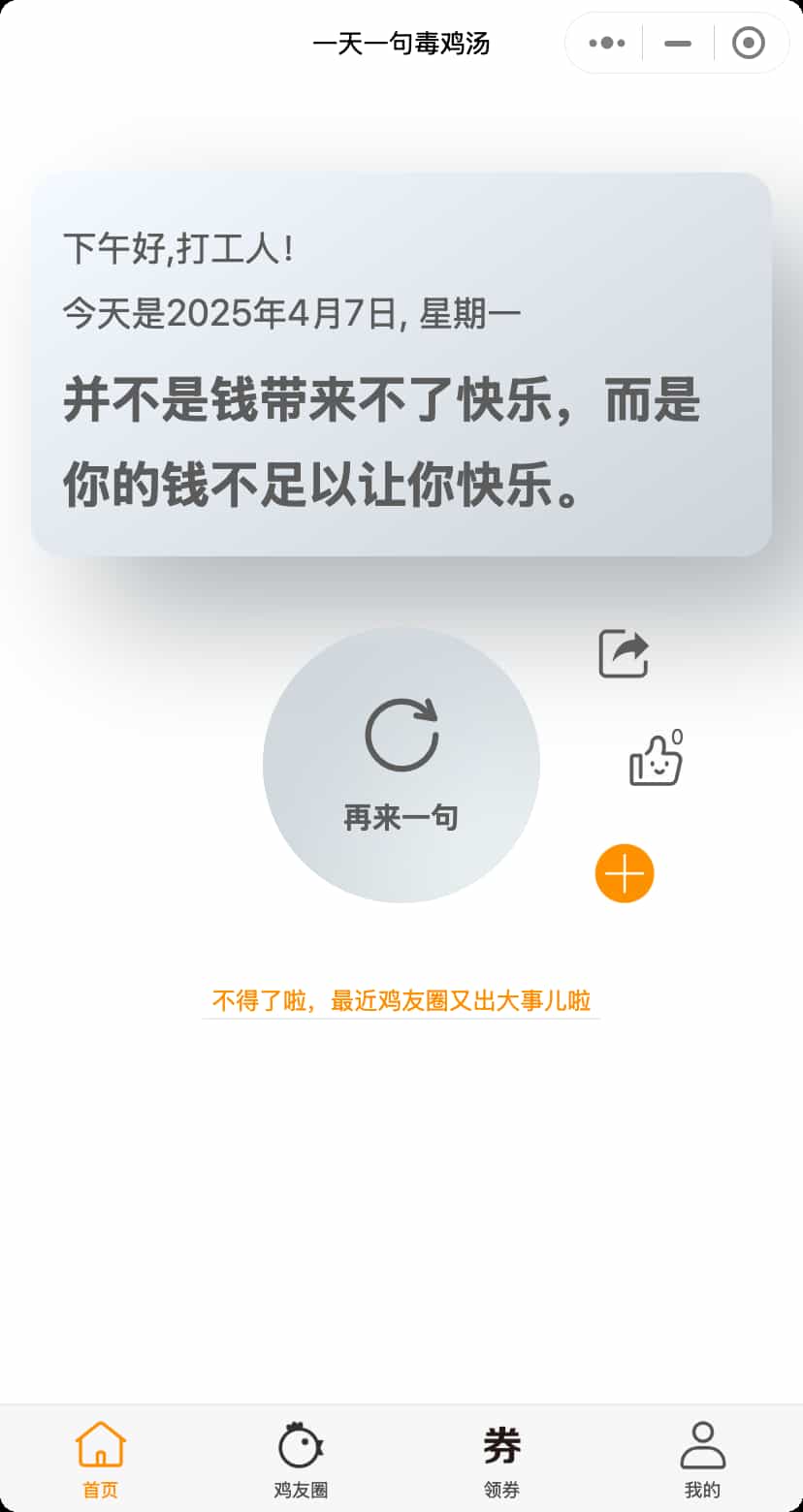The height and width of the screenshot is (1512, 803).
Task: Tap the 券 coupon icon
Action: [x=501, y=1443]
